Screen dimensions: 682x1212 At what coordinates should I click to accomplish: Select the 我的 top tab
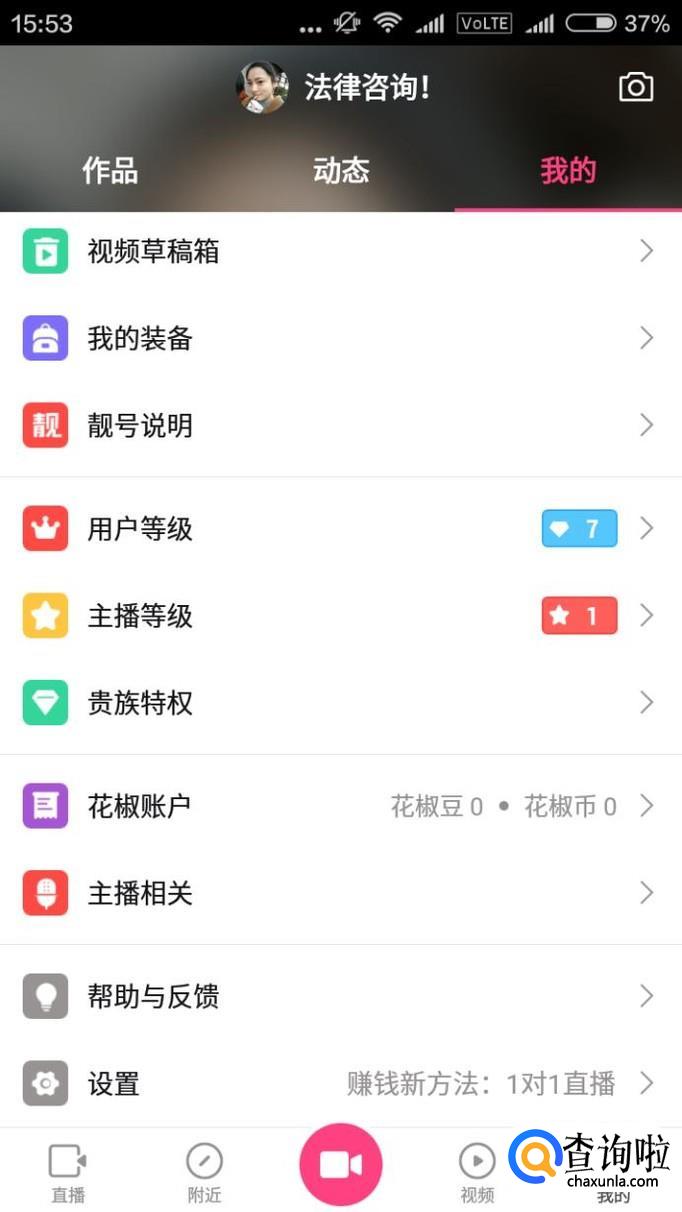tap(568, 171)
